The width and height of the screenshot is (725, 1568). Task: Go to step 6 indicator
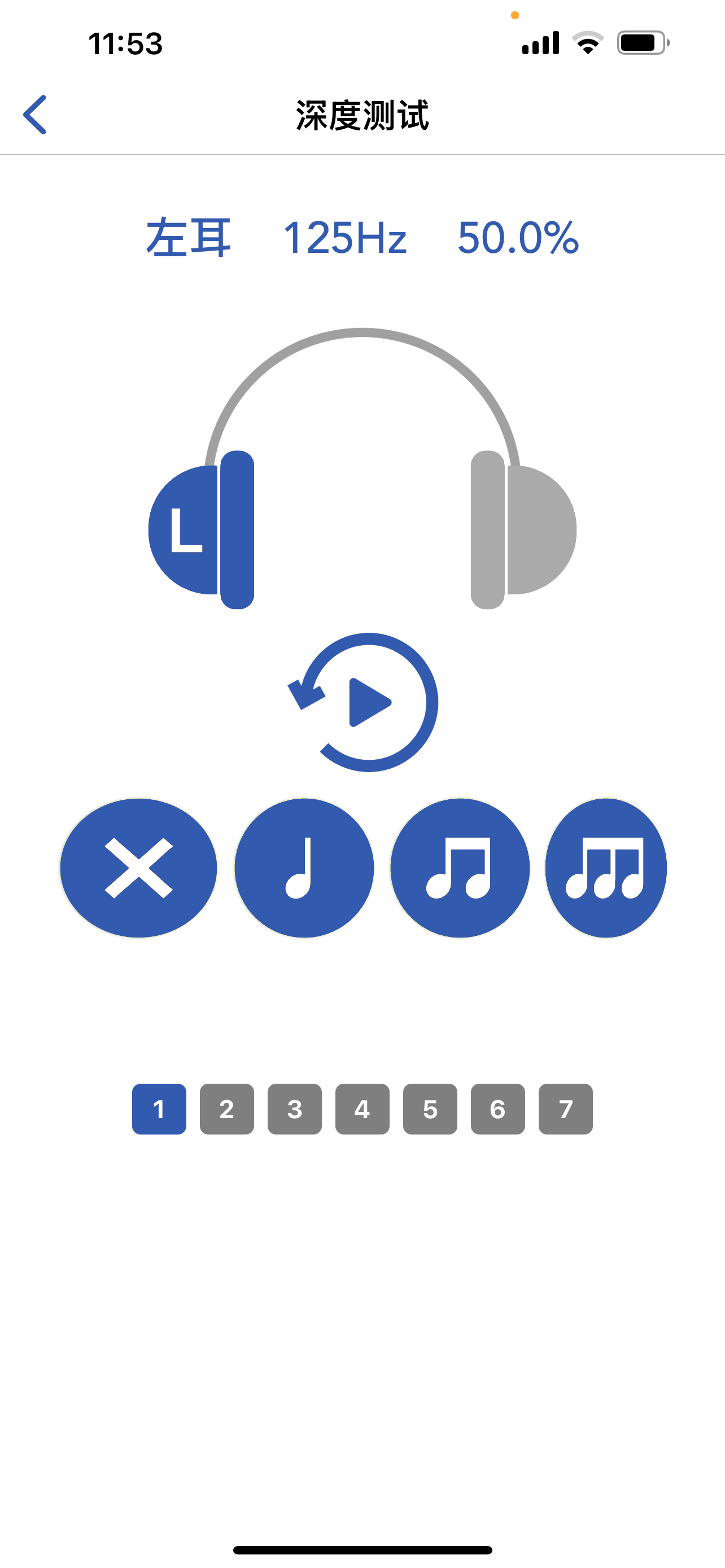pos(497,1109)
